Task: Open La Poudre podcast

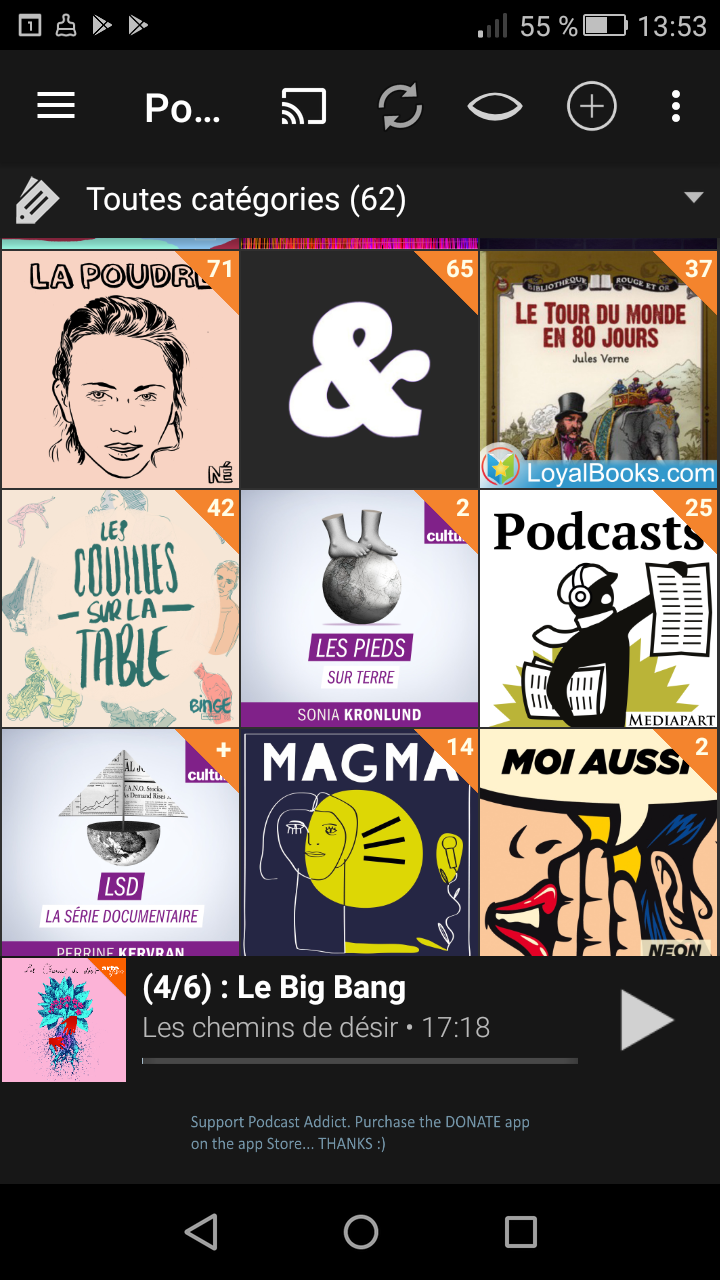Action: point(120,370)
